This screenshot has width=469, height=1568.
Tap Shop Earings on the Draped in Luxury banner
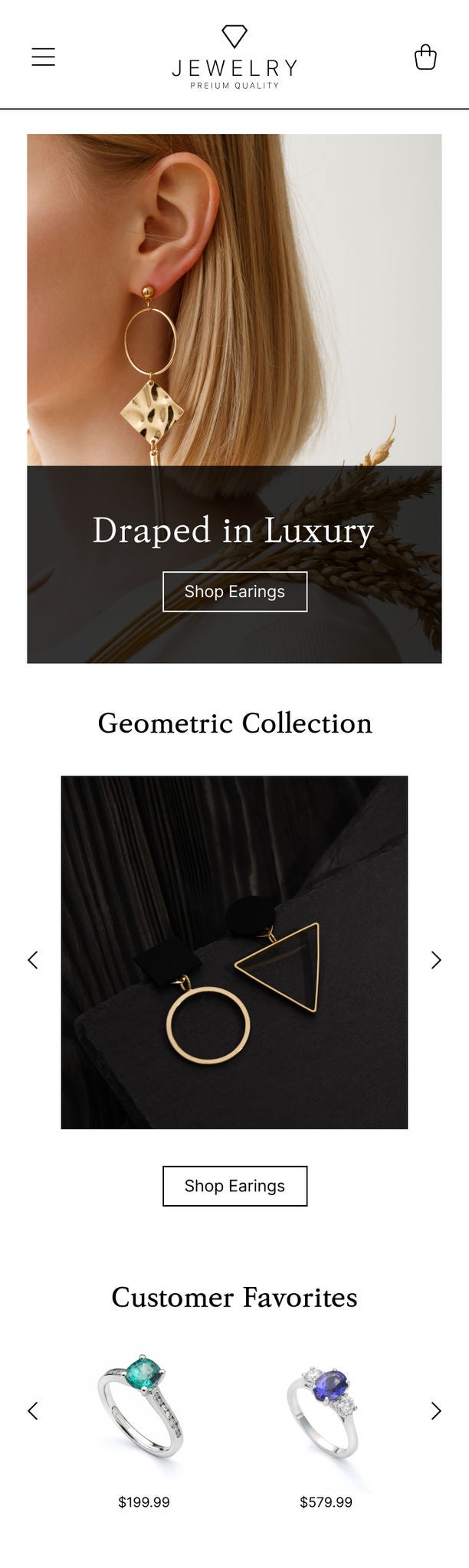click(x=235, y=591)
